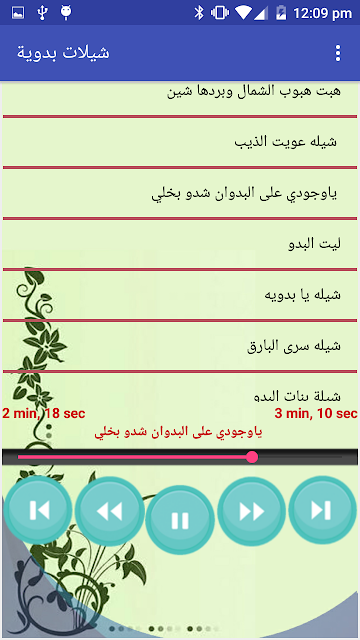This screenshot has width=360, height=640.
Task: Rewind the current track
Action: (x=109, y=511)
